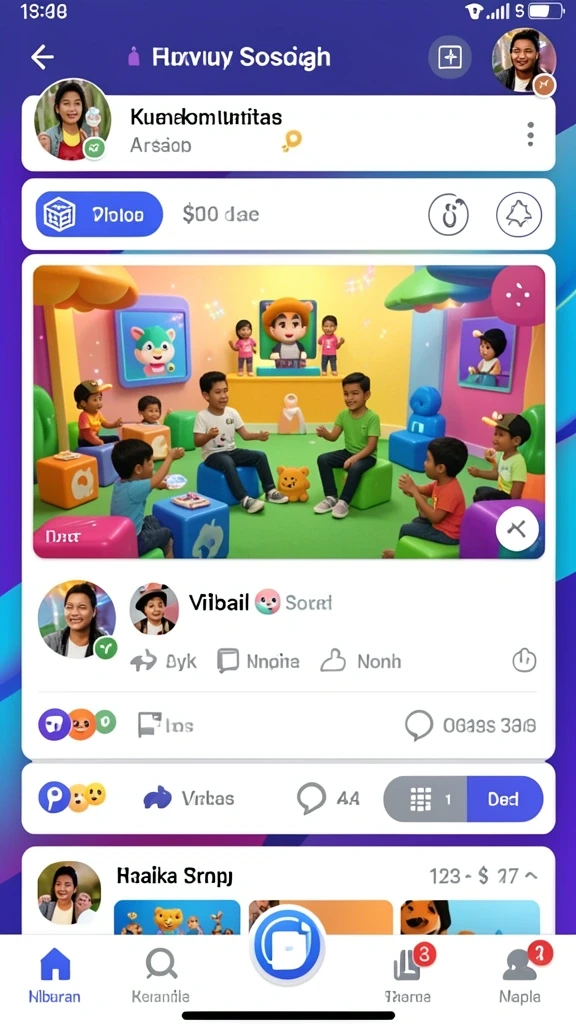576x1024 pixels.
Task: Open the notifications bell
Action: (x=519, y=214)
